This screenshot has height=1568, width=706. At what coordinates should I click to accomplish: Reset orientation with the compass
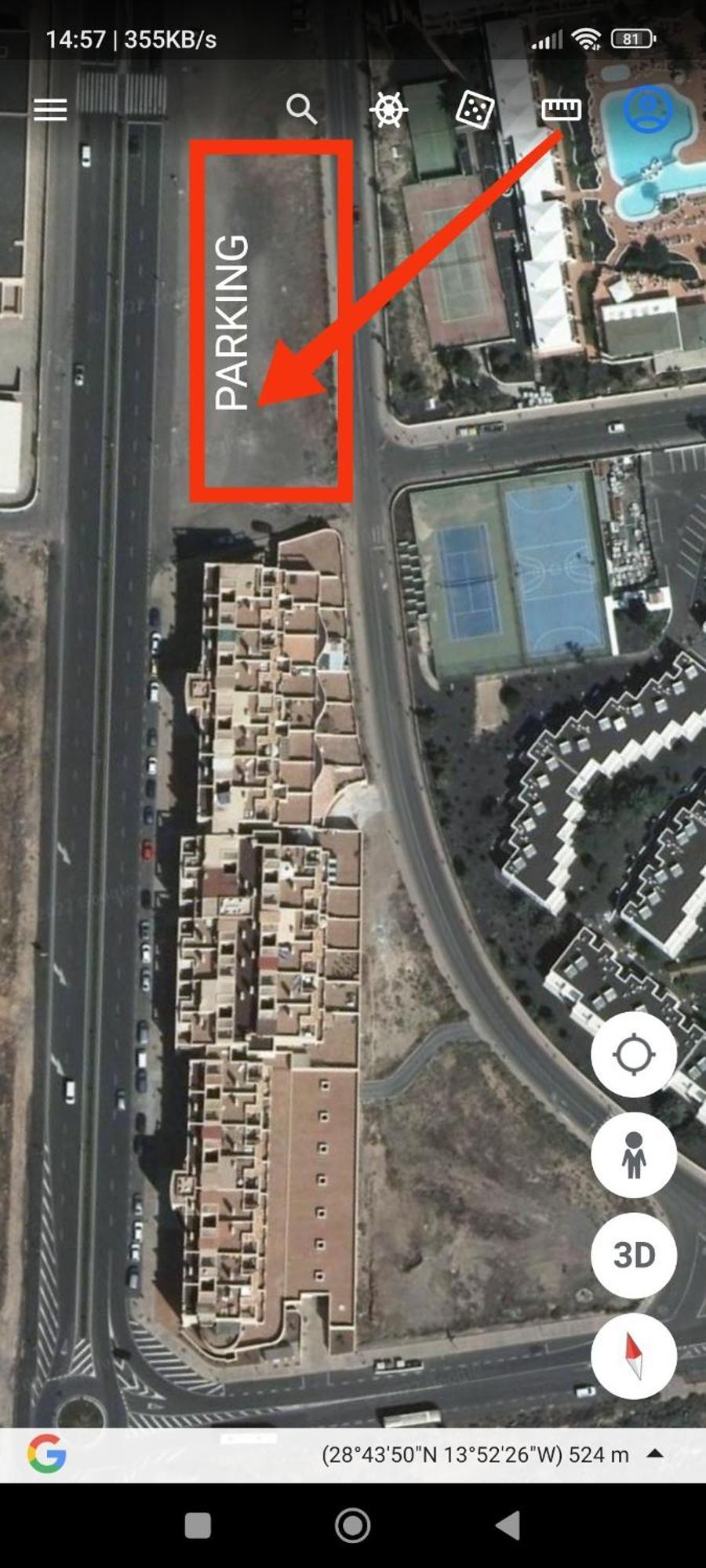(x=634, y=1356)
